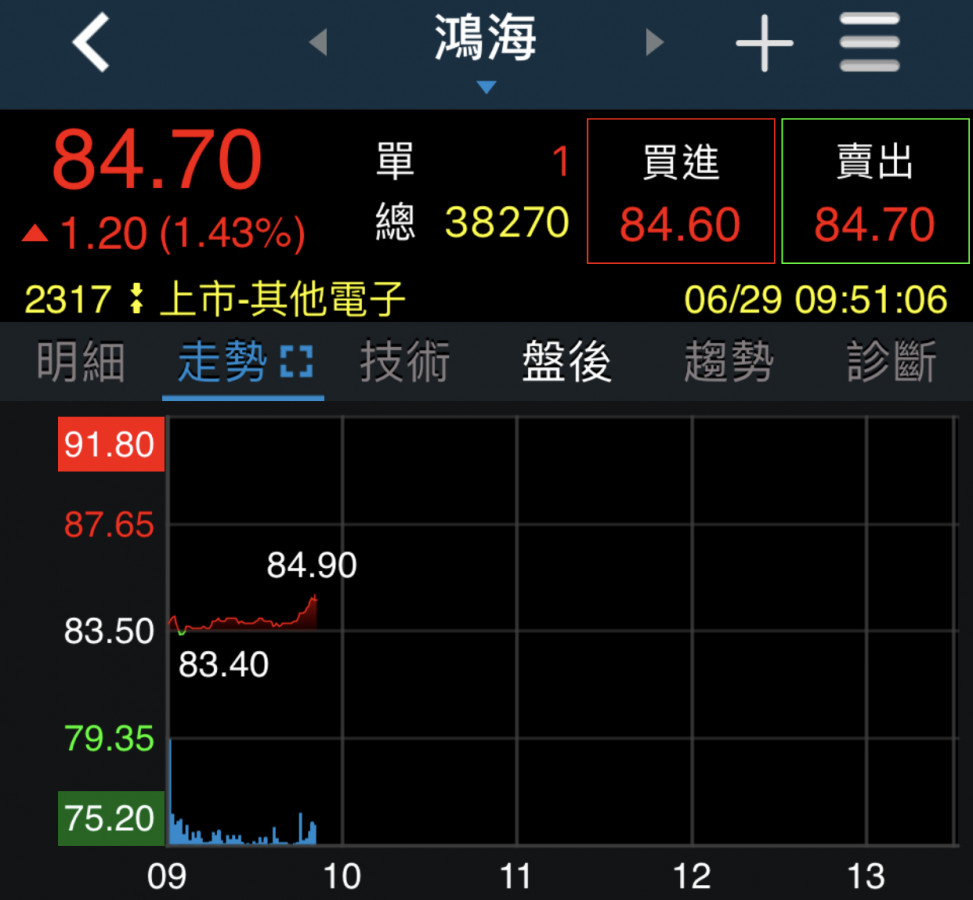
Task: Select the 趨勢 tab
Action: [729, 362]
